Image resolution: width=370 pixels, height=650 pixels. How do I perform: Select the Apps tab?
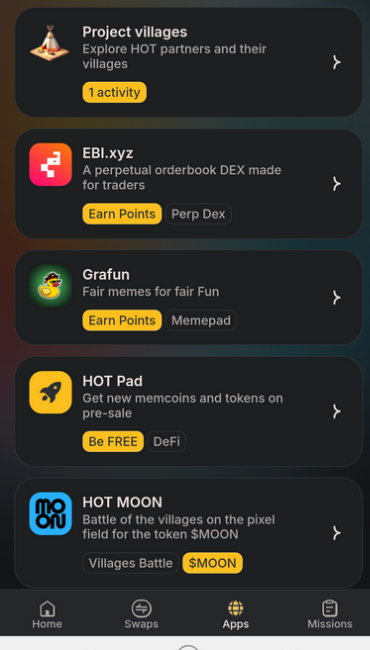tap(236, 614)
